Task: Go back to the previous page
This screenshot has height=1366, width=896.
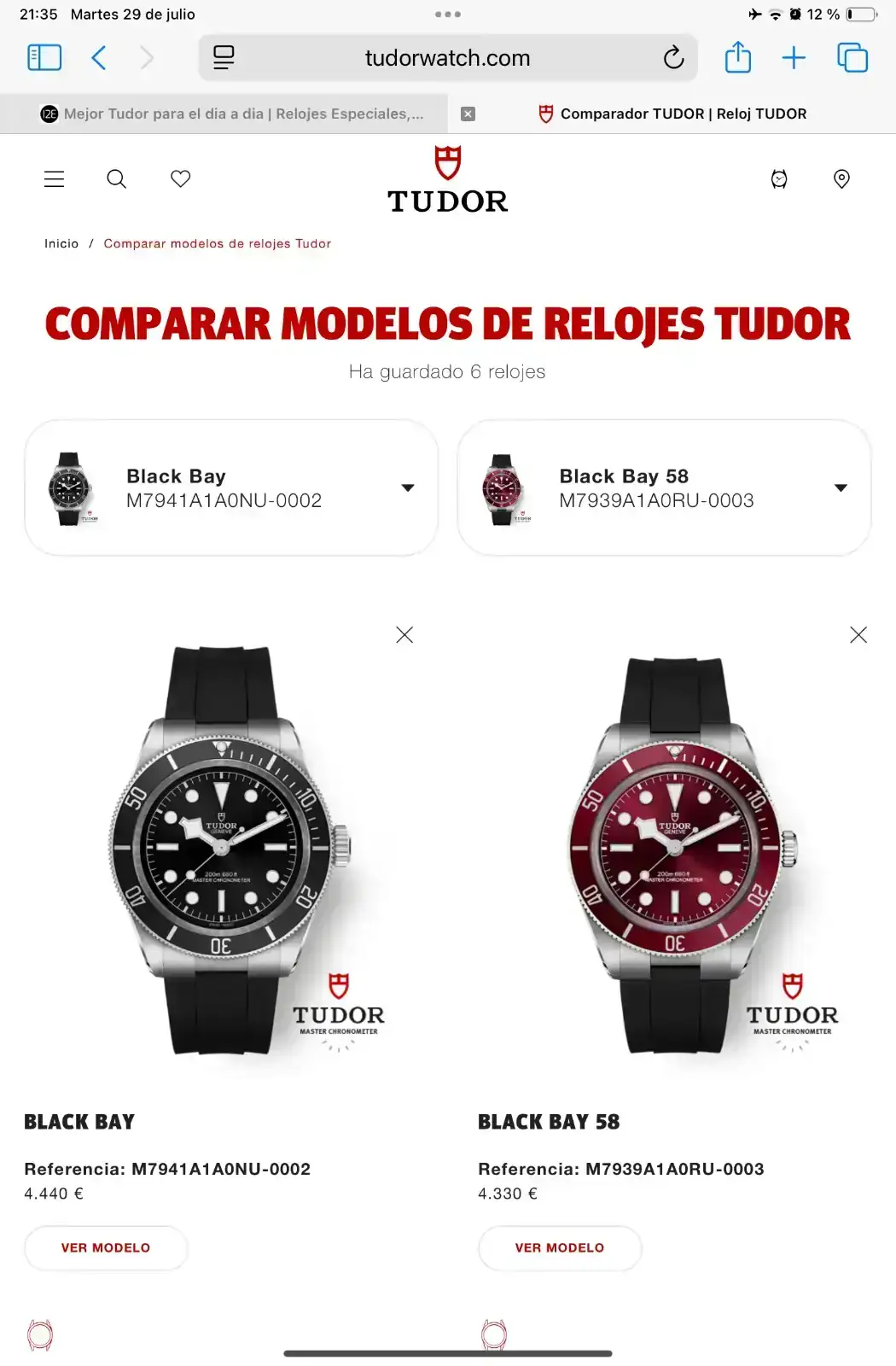Action: tap(99, 58)
